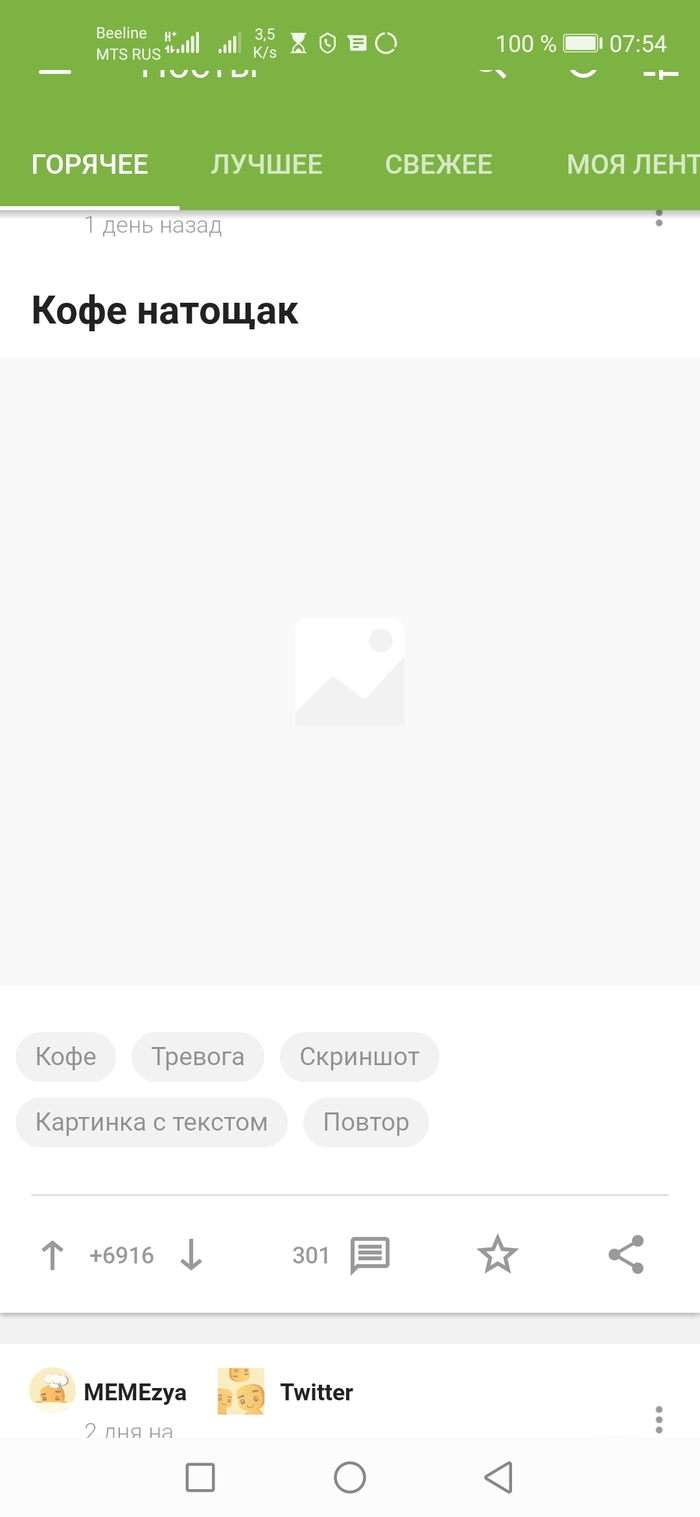The height and width of the screenshot is (1517, 700).
Task: Open overflow menu of MEMEzya post
Action: 658,1418
